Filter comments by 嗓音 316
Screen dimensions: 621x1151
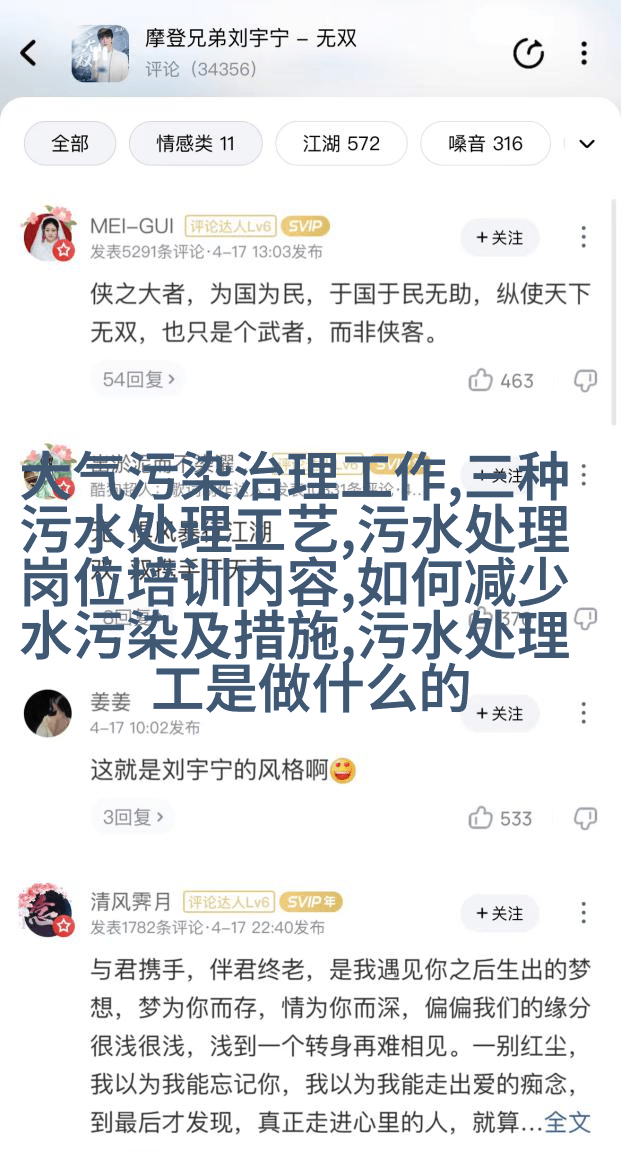point(485,143)
